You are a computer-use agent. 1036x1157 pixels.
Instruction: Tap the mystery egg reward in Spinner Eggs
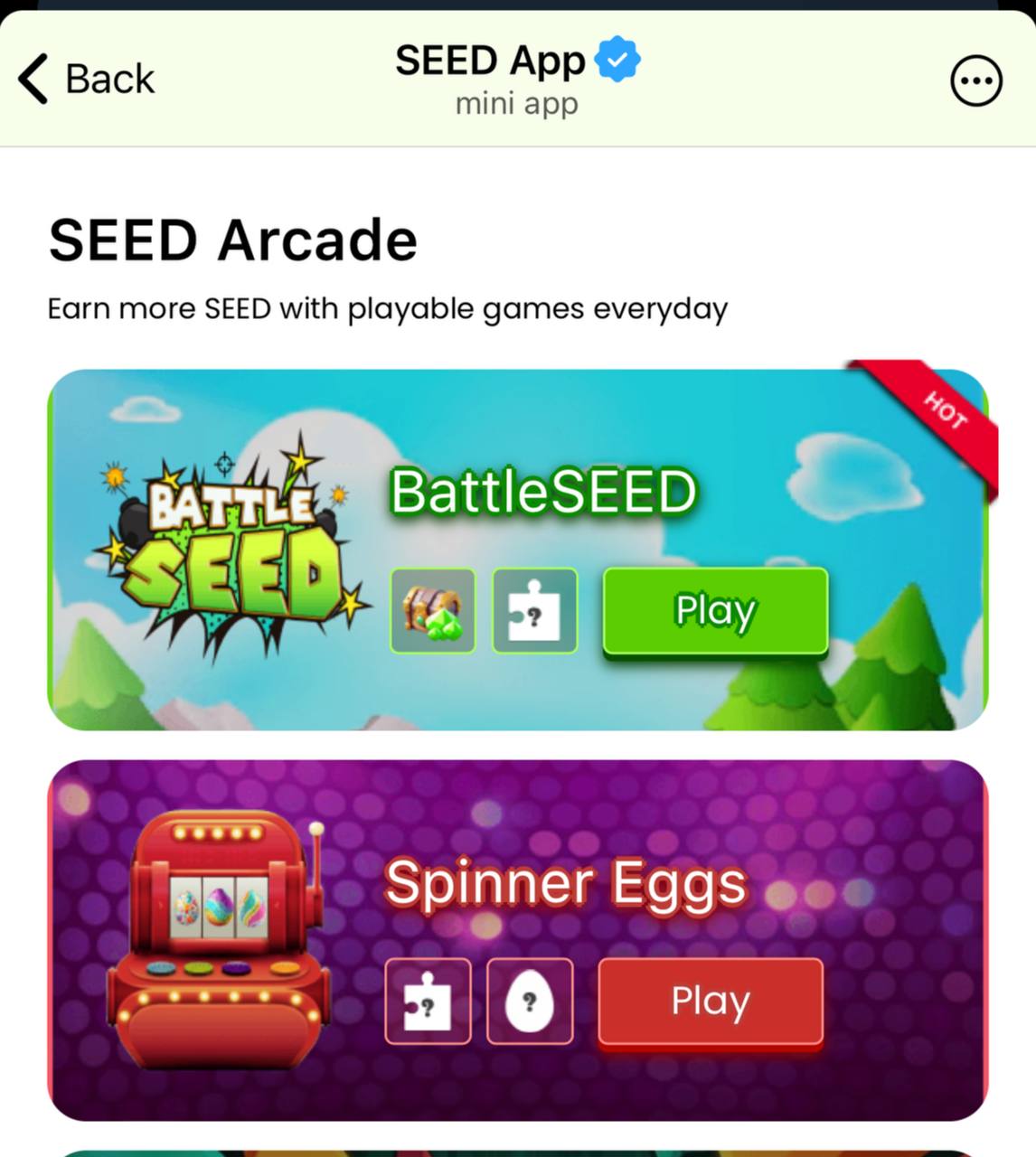pos(530,1002)
